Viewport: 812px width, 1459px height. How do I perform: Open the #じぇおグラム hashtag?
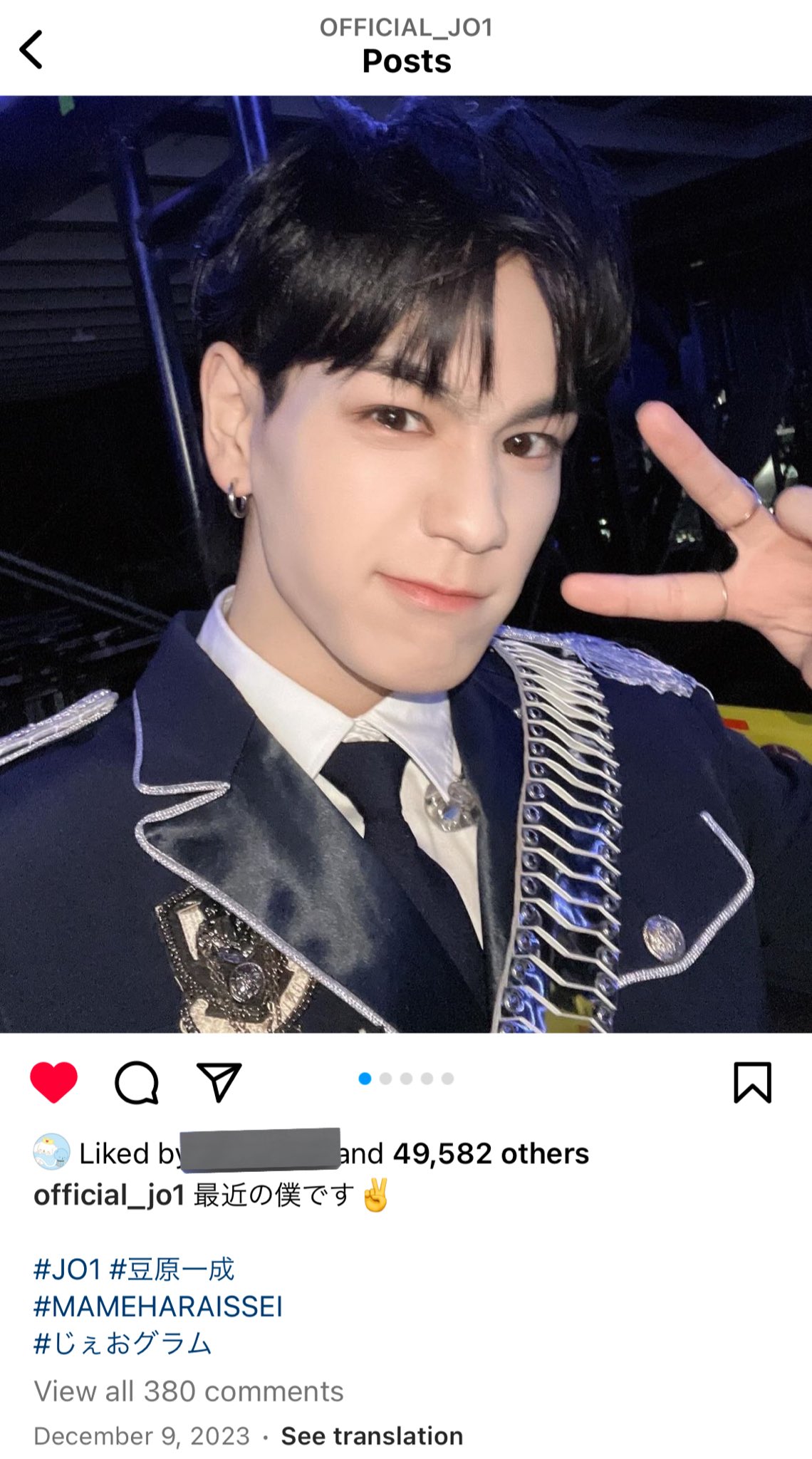point(123,1344)
